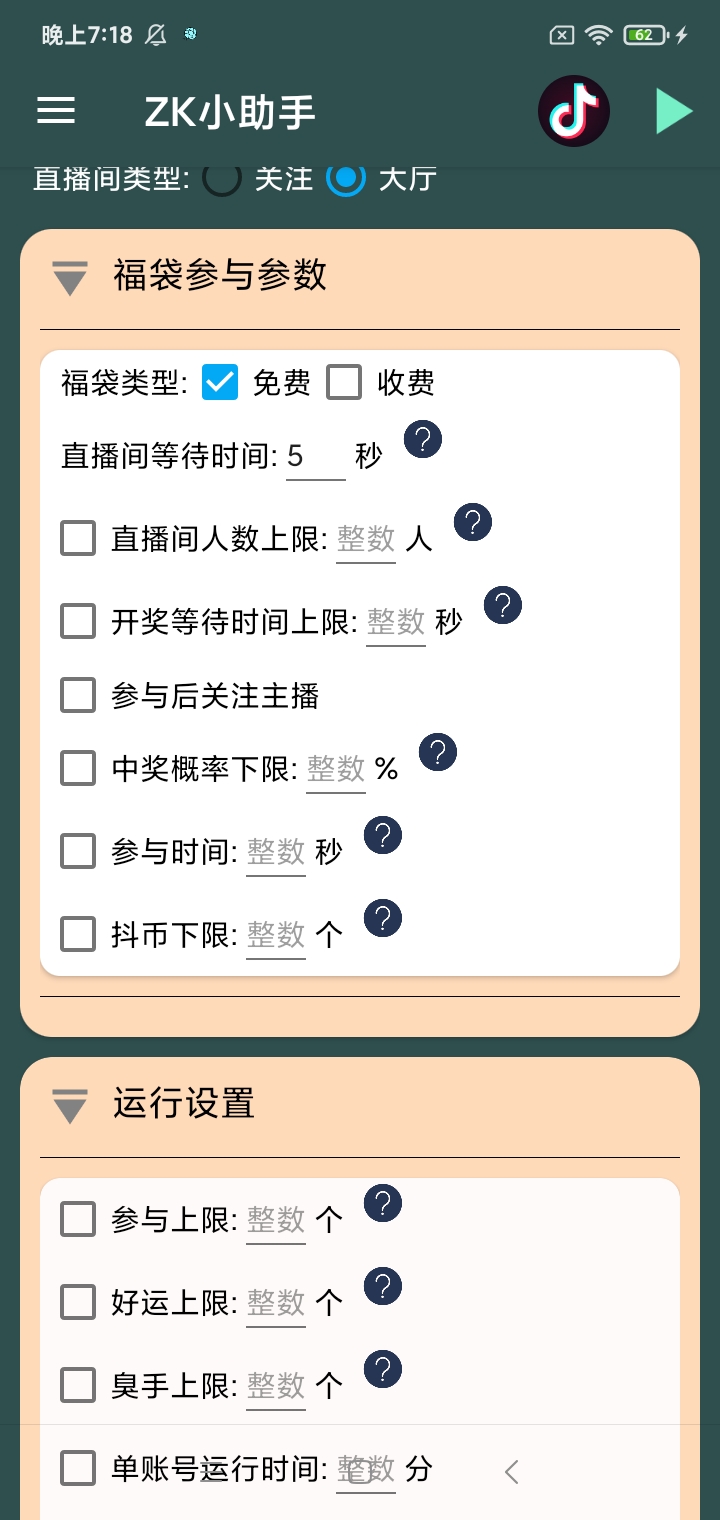Tap the help icon beside 参与时间
This screenshot has width=720, height=1520.
point(381,834)
